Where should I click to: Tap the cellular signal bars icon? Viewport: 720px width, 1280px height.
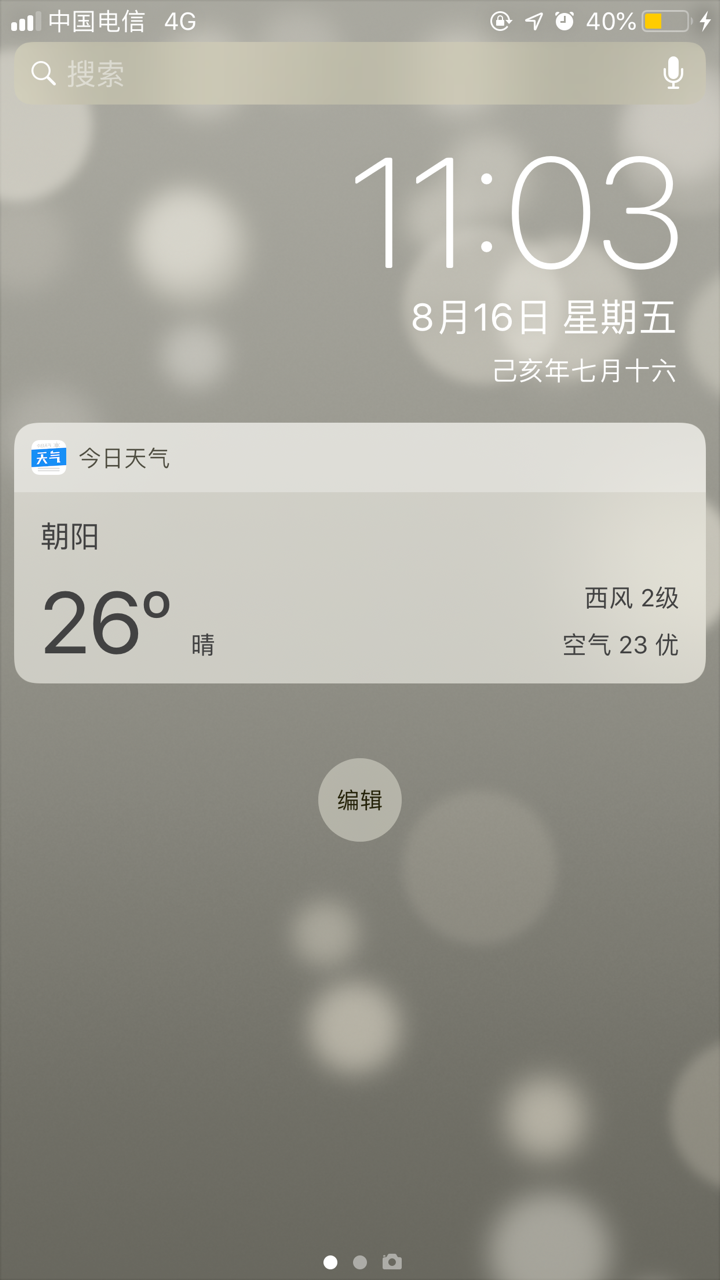tap(22, 18)
